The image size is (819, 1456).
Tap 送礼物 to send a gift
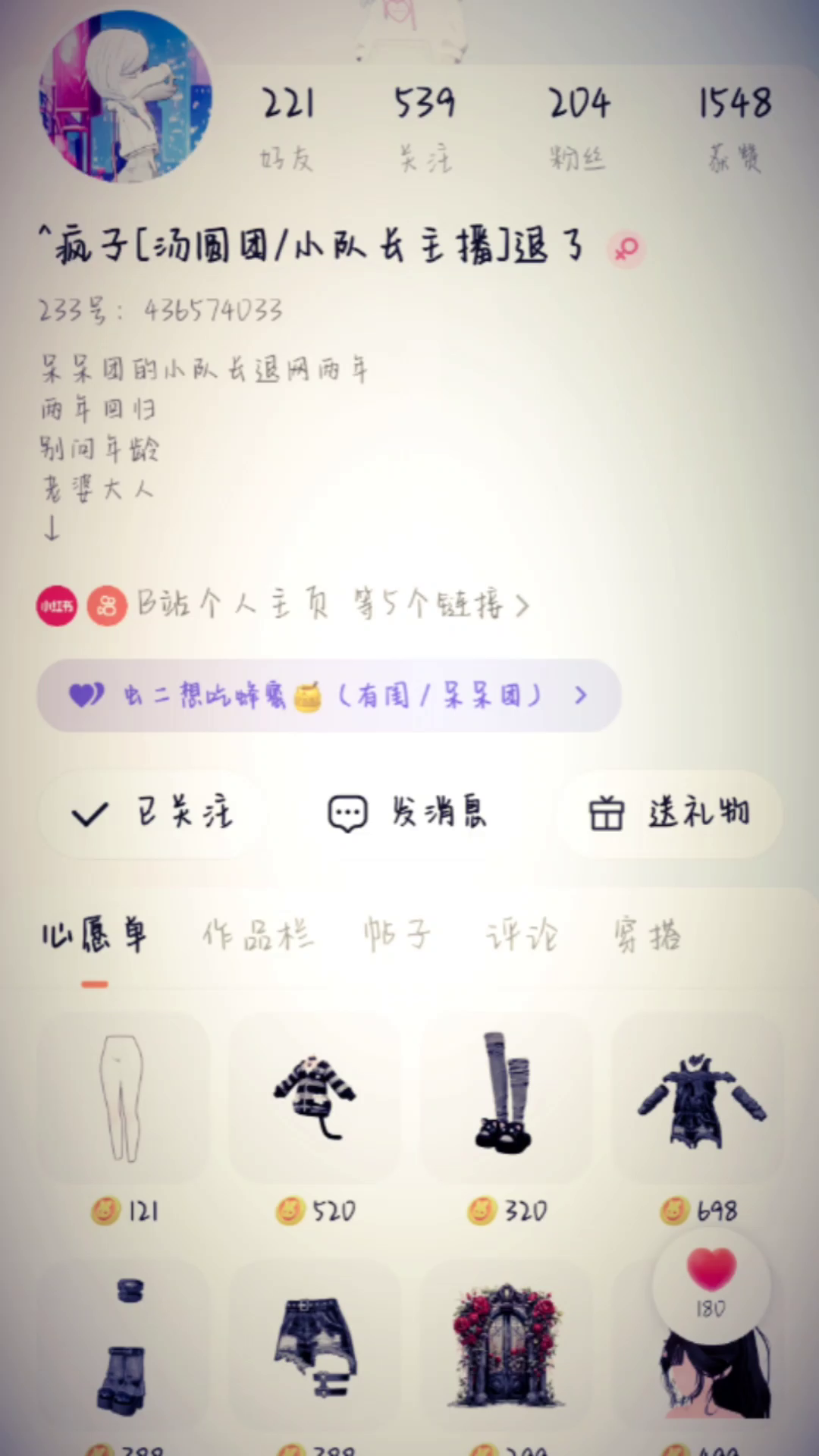670,814
